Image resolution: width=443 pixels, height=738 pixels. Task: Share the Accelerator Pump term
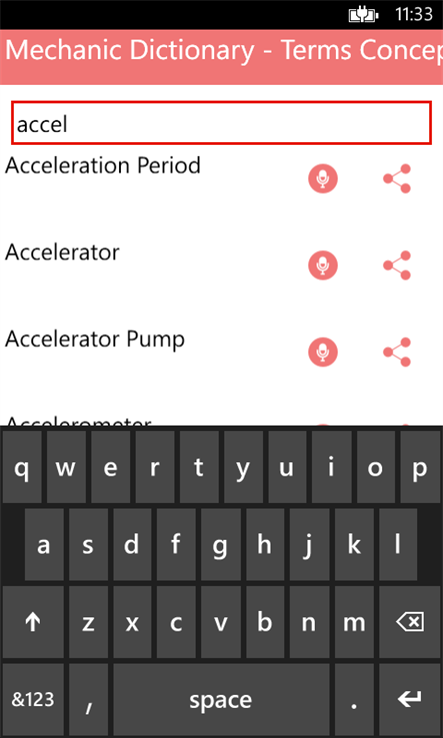[397, 352]
